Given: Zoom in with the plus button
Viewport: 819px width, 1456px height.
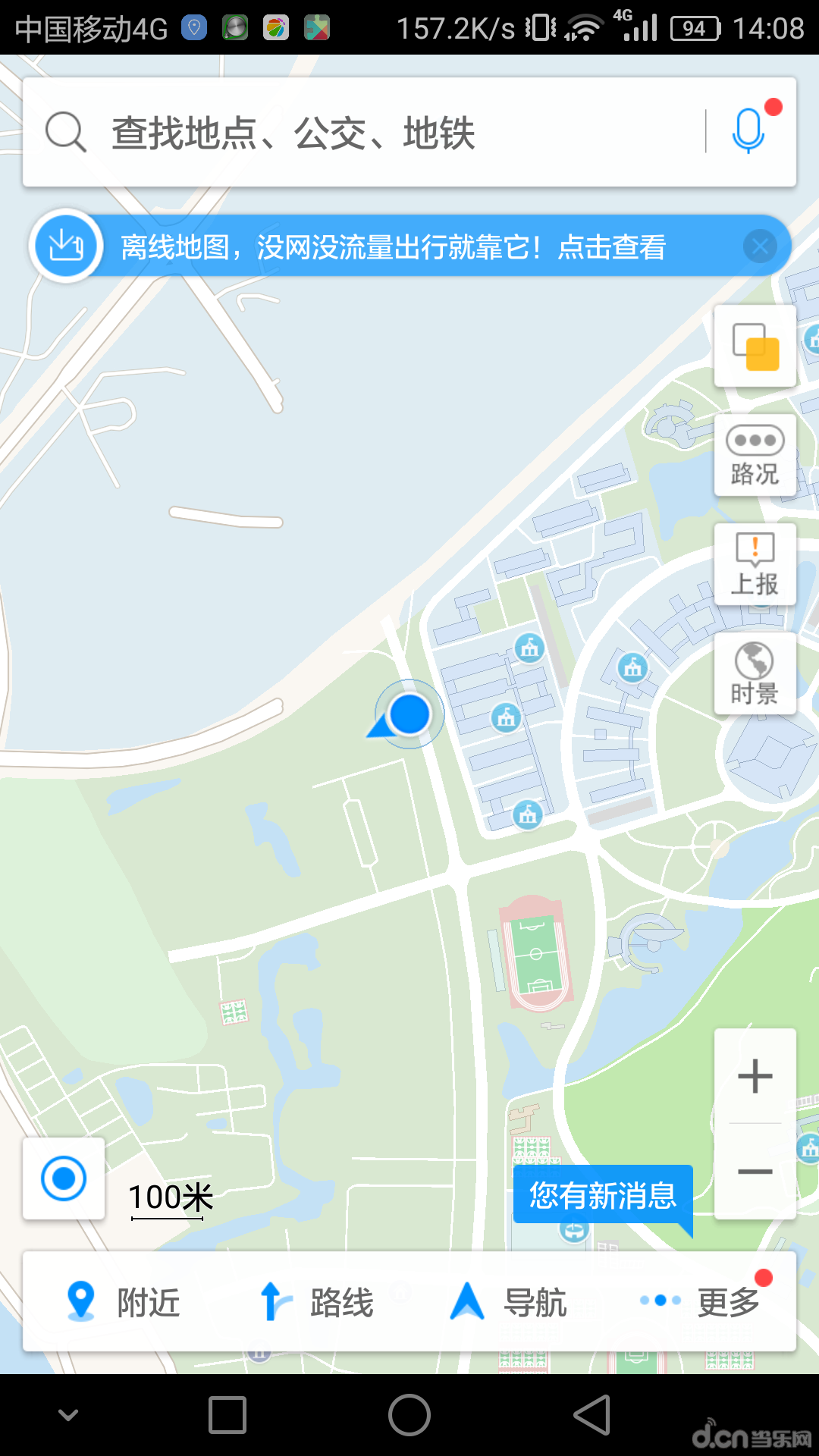Looking at the screenshot, I should coord(755,1075).
